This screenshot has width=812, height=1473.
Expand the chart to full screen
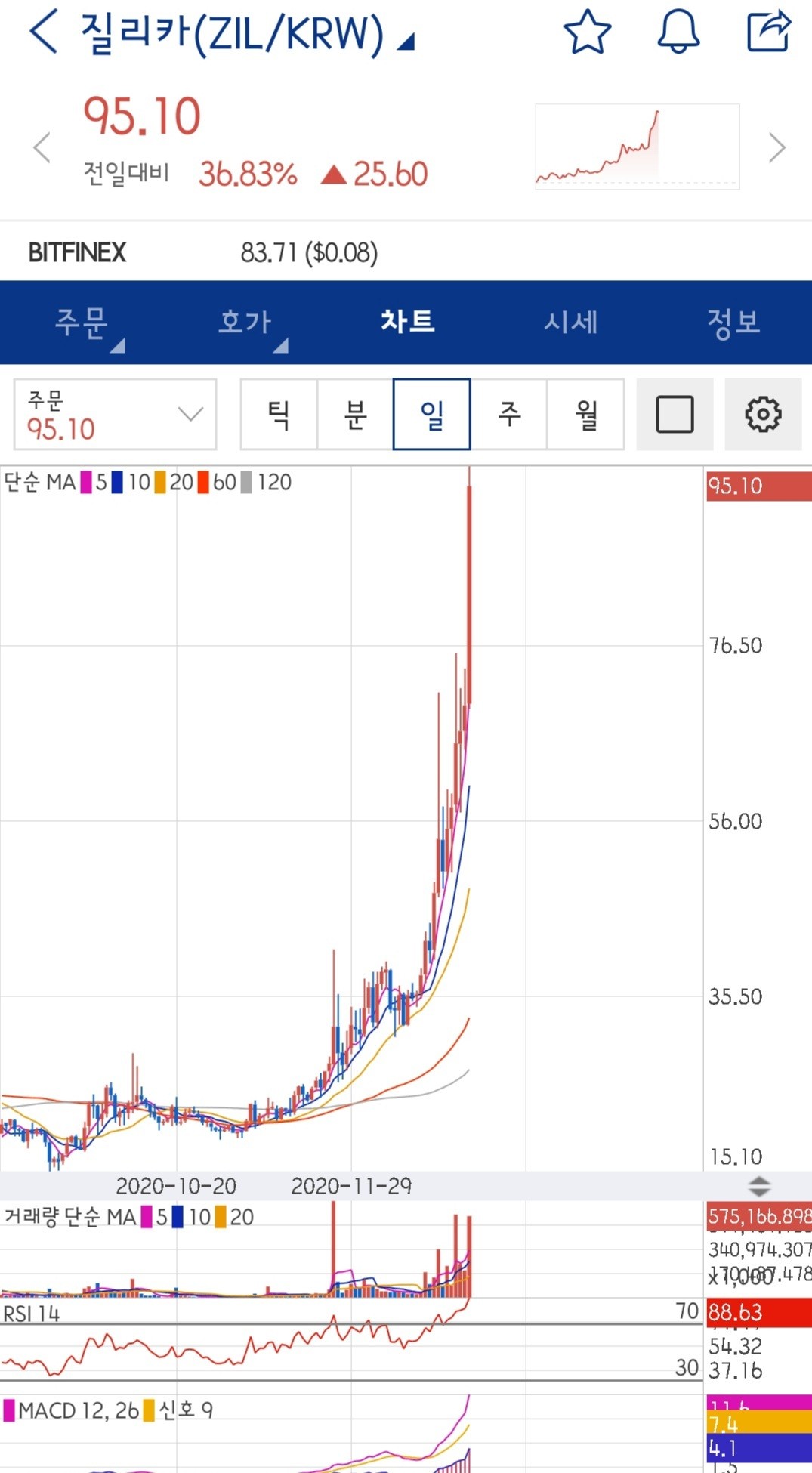tap(675, 415)
